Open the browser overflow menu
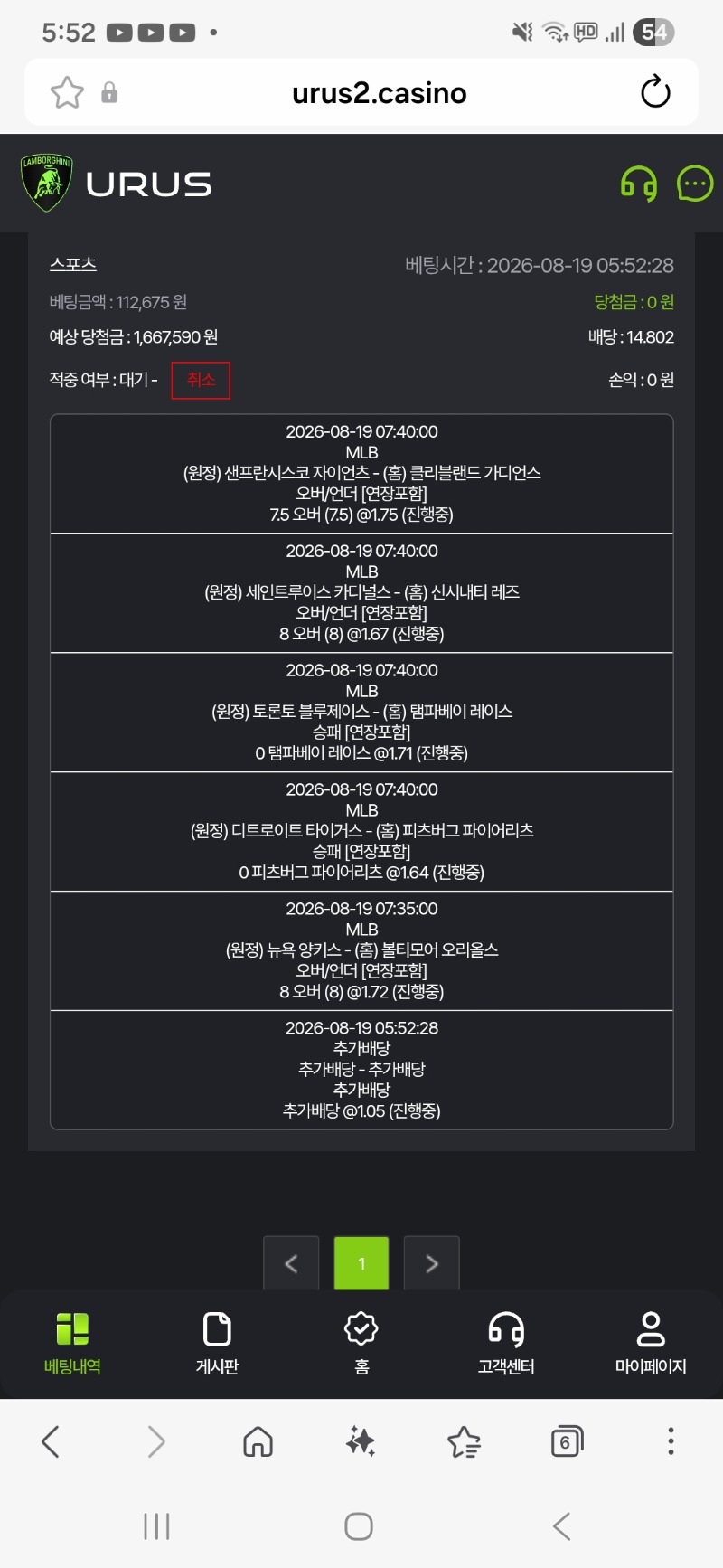This screenshot has height=1568, width=723. coord(671,1441)
